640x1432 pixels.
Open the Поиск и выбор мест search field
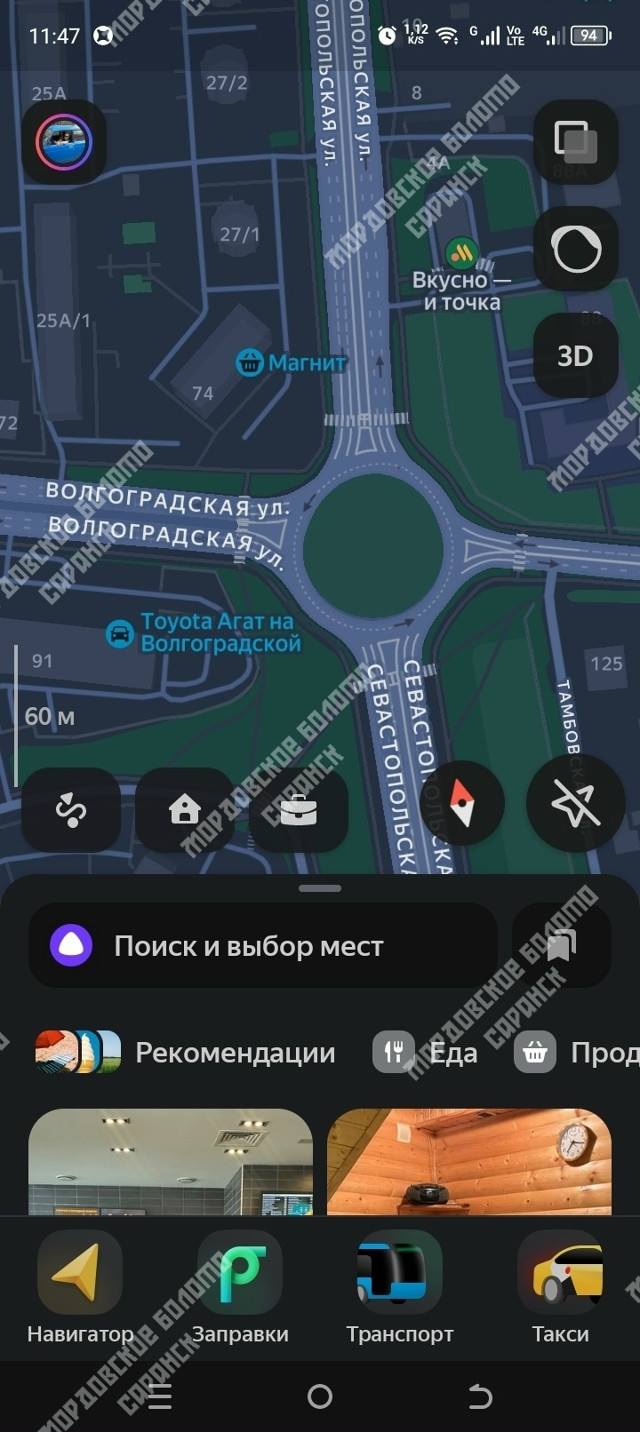tap(262, 946)
